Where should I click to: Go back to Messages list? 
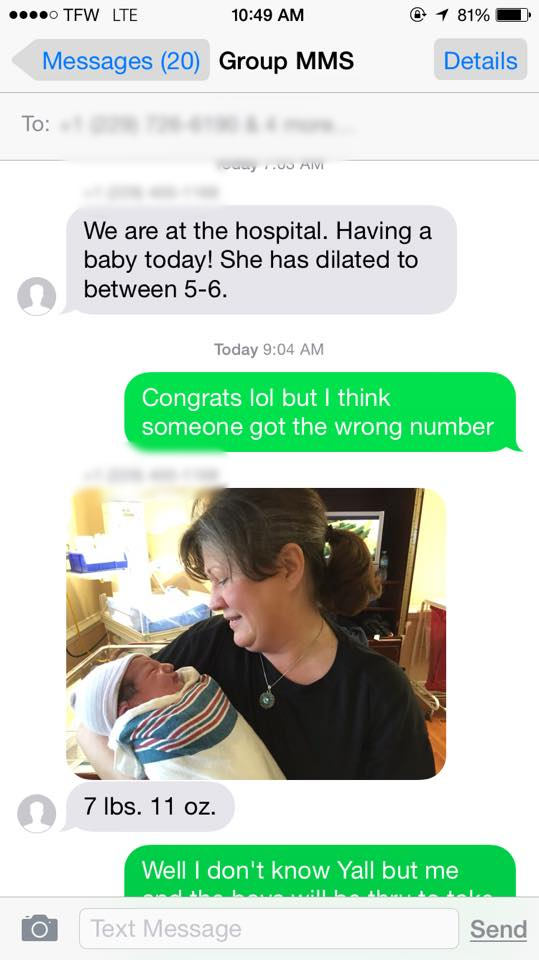[111, 61]
